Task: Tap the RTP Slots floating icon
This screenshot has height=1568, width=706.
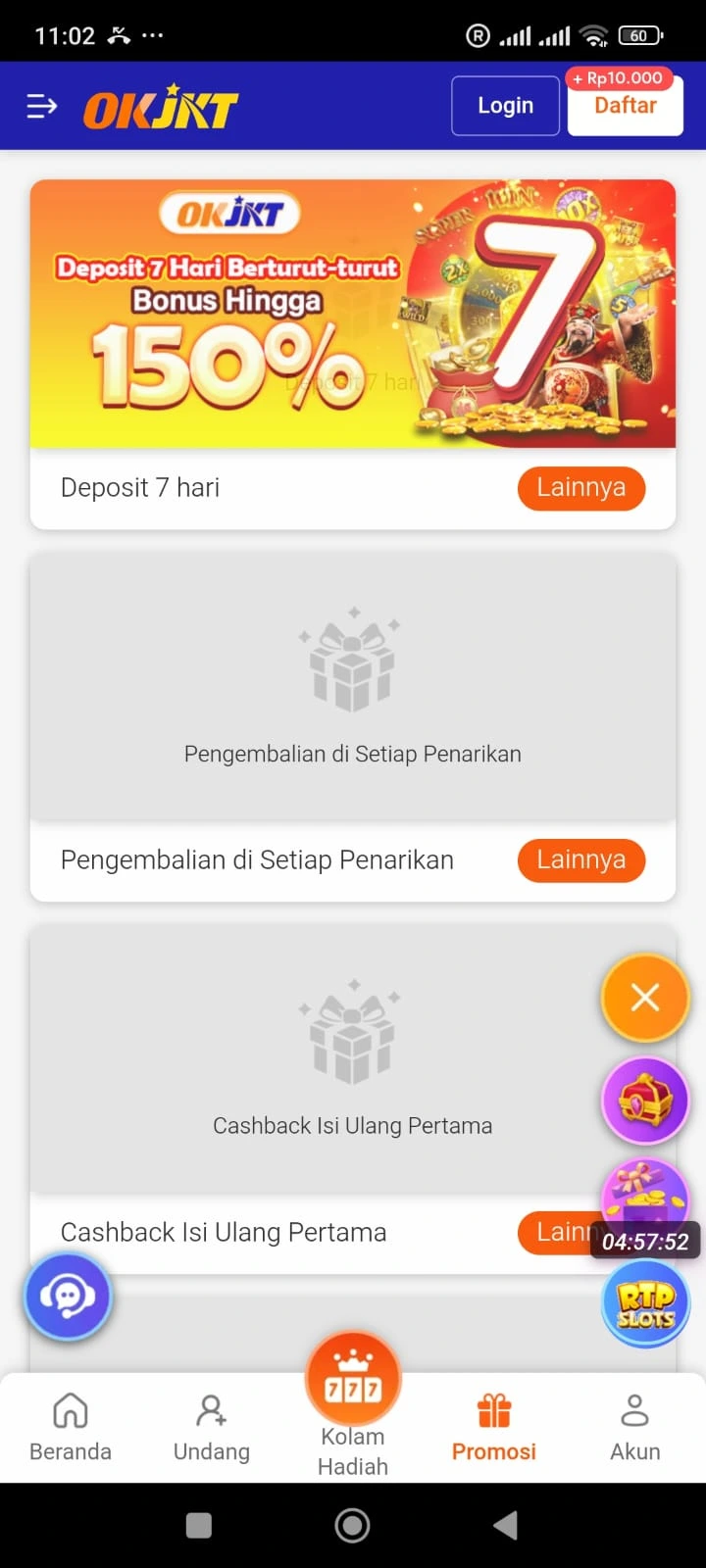Action: click(645, 1303)
